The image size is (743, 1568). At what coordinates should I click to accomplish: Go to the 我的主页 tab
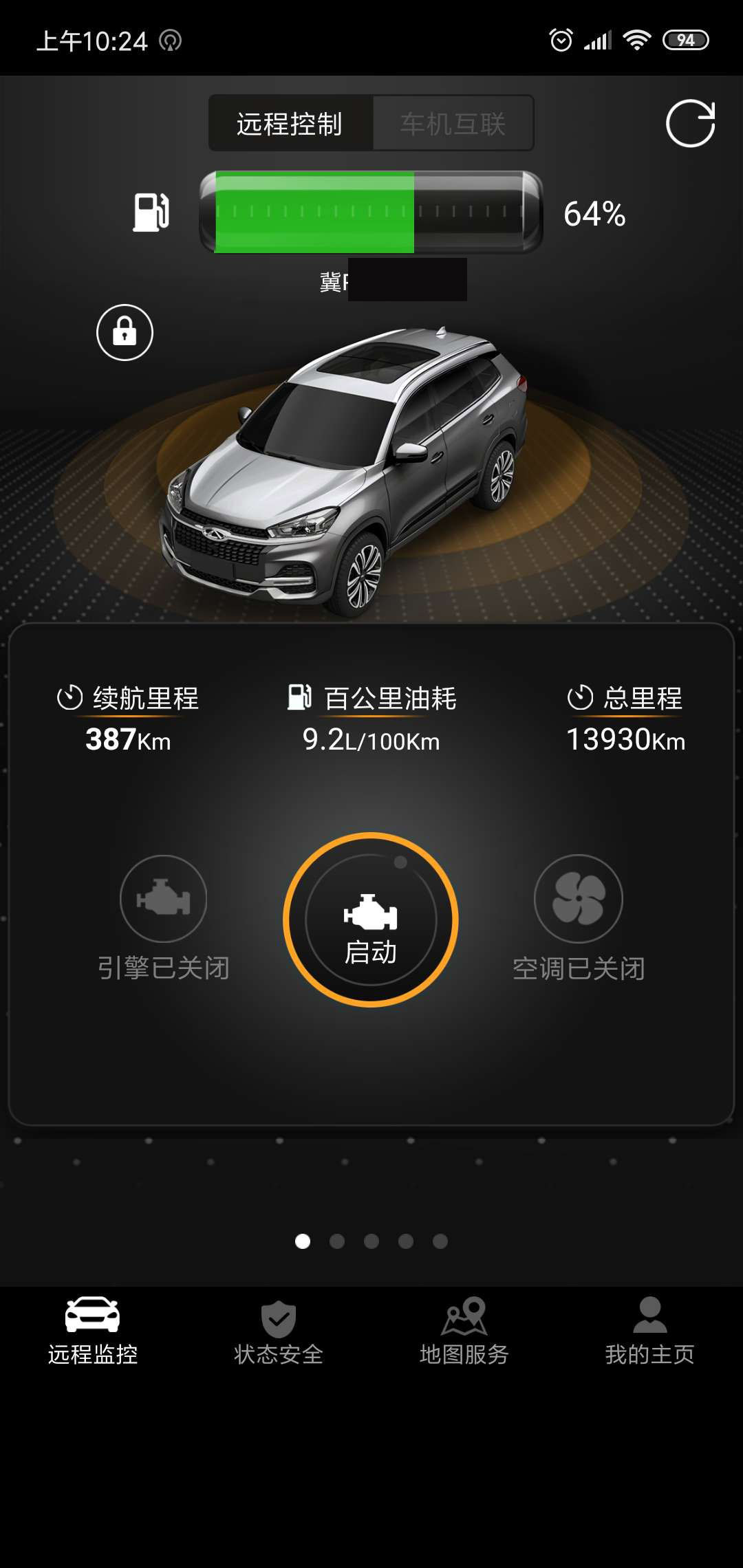point(649,1332)
